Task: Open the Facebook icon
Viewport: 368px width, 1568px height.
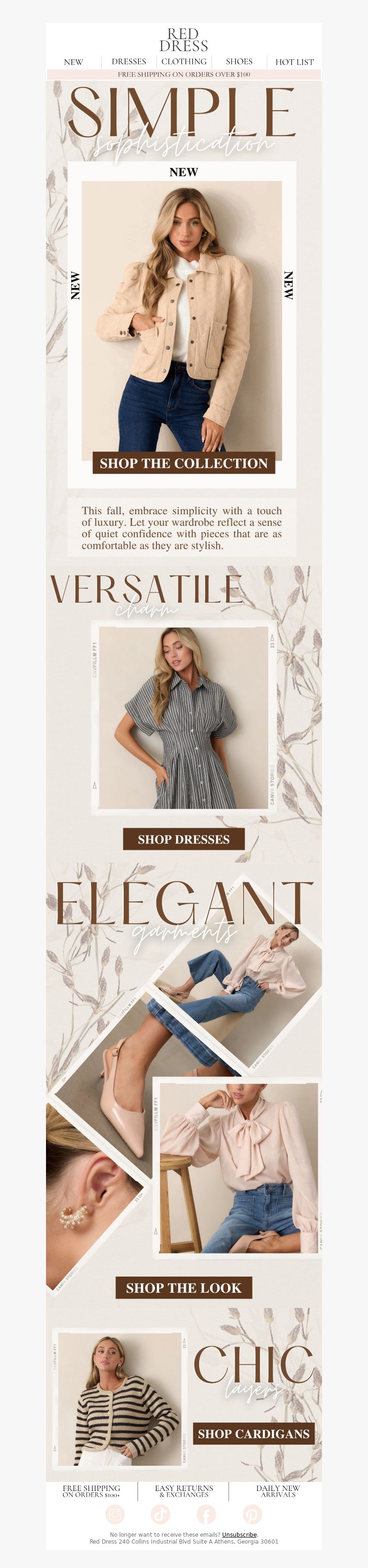Action: point(206,1514)
